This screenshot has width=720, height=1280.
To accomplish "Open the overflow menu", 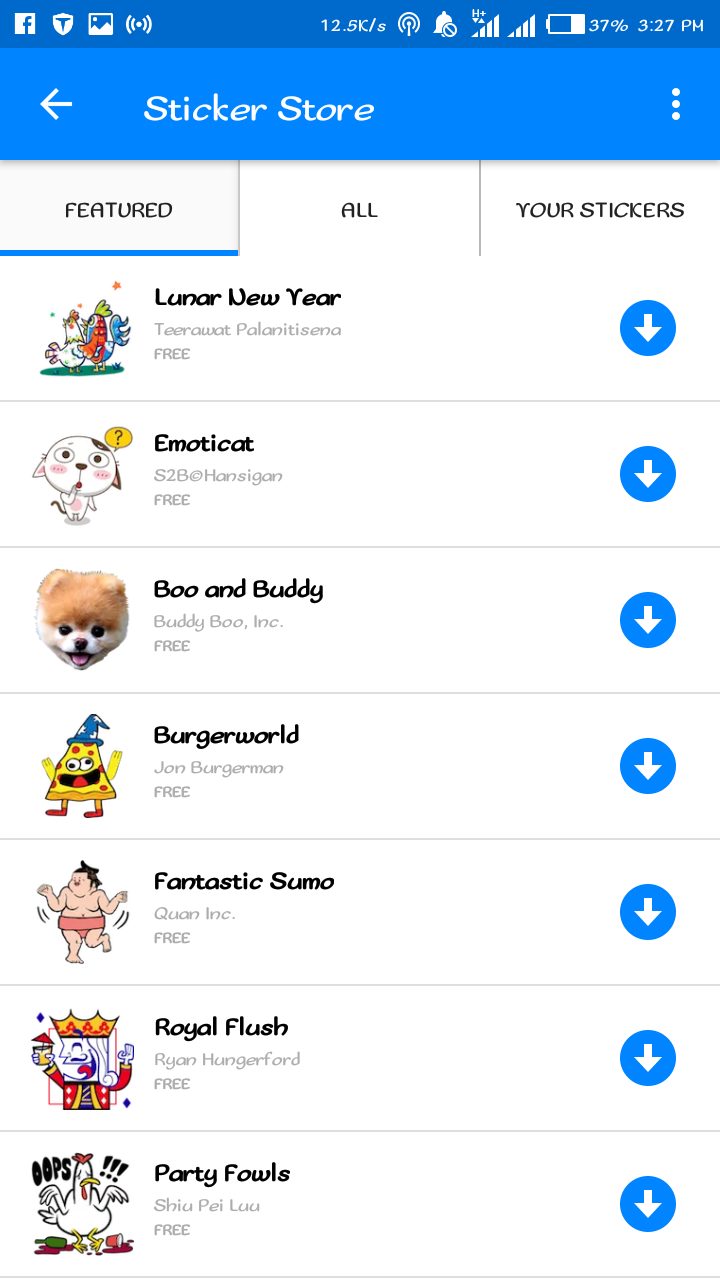I will tap(676, 105).
